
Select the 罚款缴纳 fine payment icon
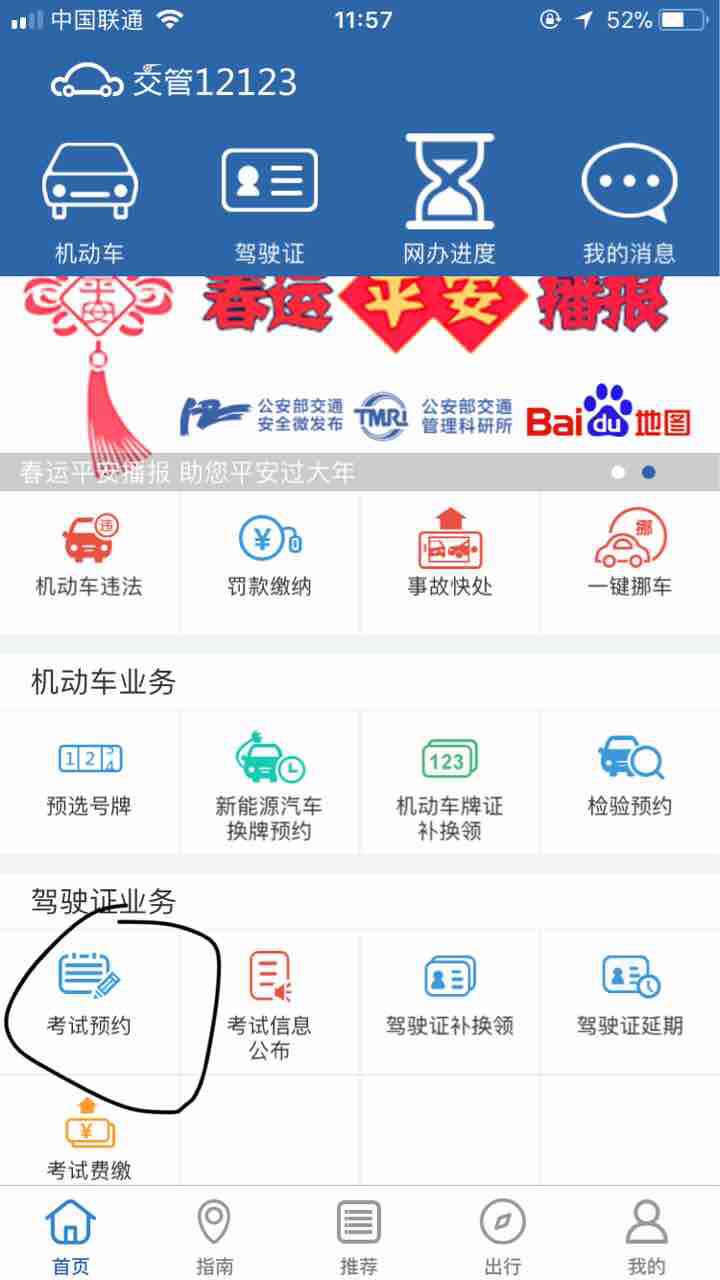tap(270, 555)
